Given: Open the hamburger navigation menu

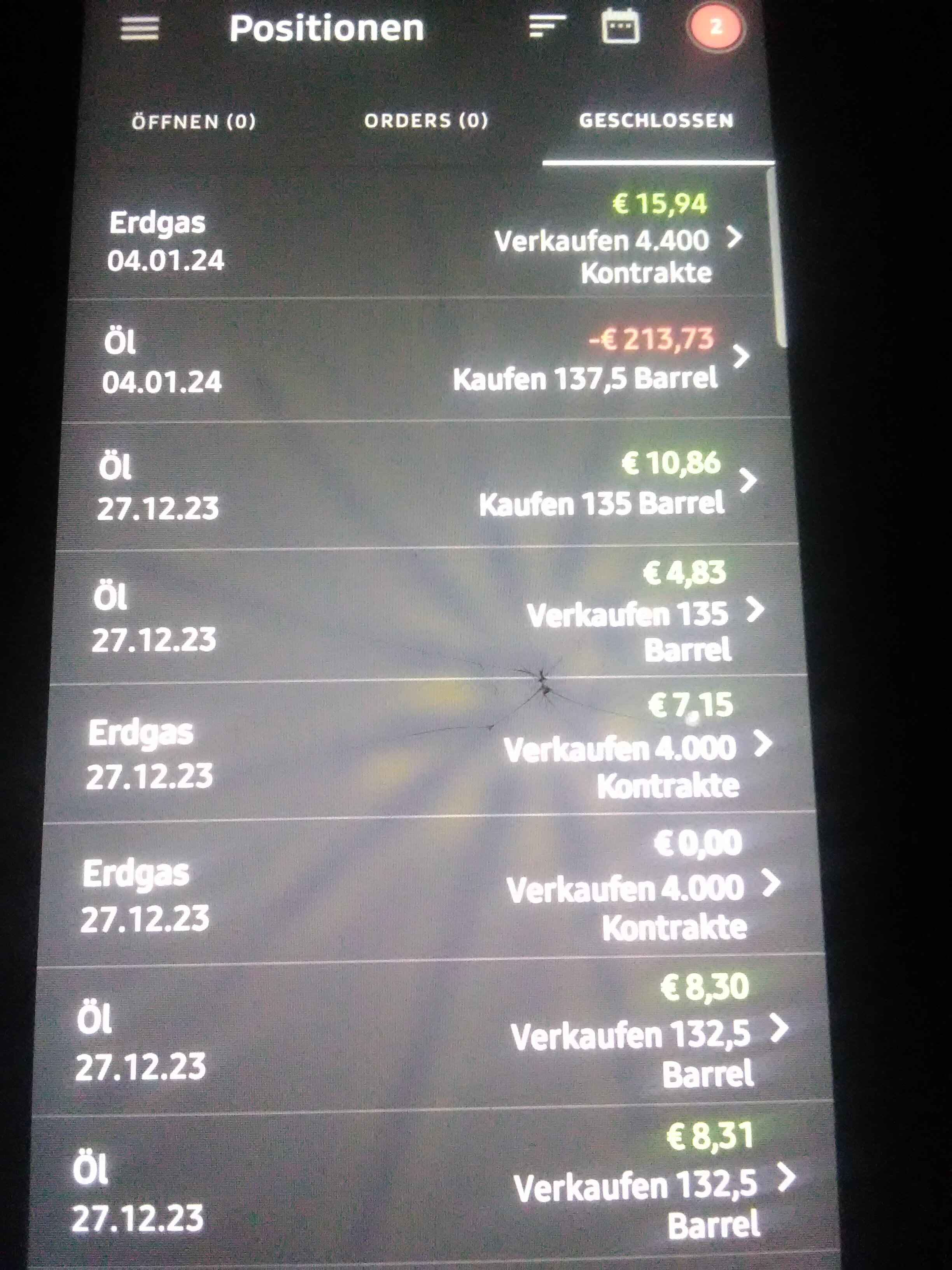Looking at the screenshot, I should click(140, 28).
